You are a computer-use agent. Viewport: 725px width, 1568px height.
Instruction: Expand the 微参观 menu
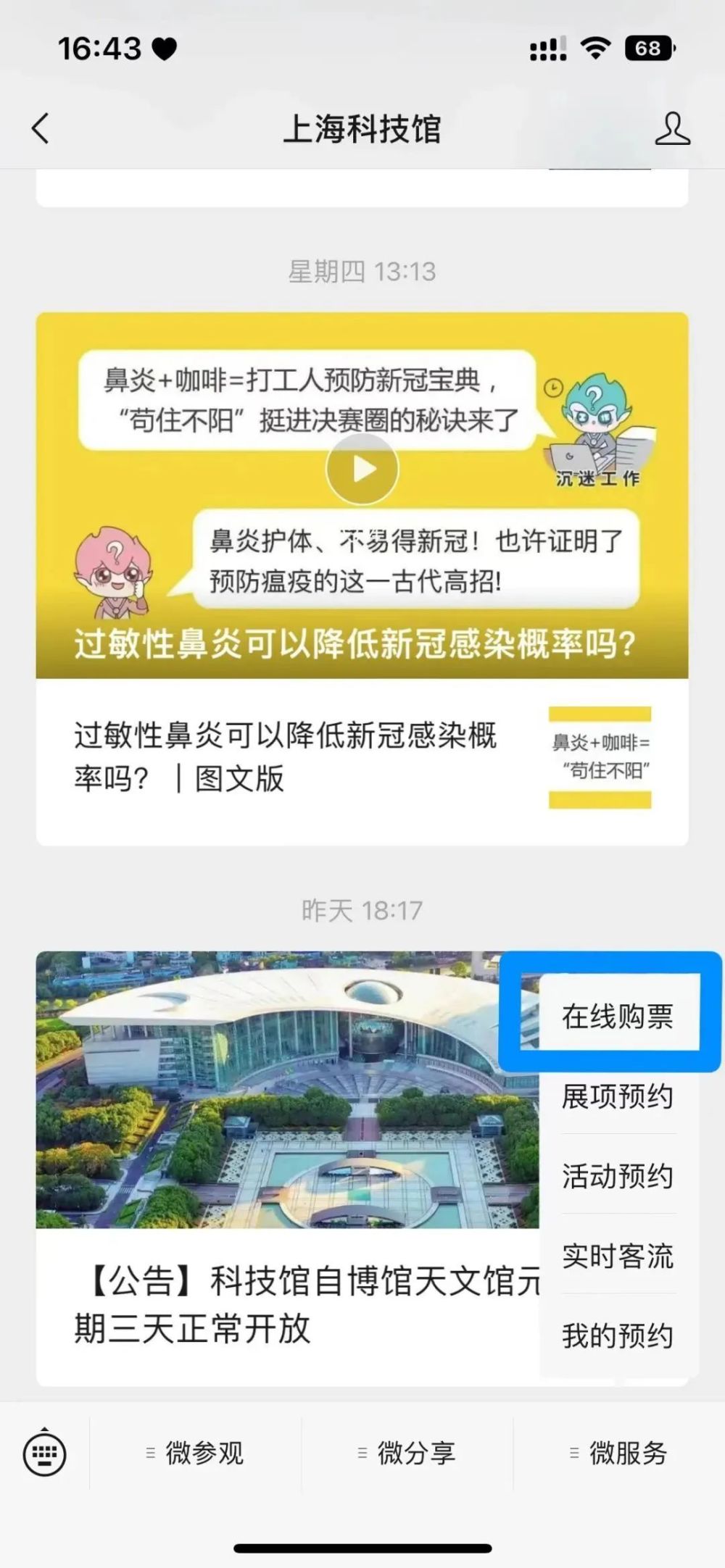(196, 1453)
